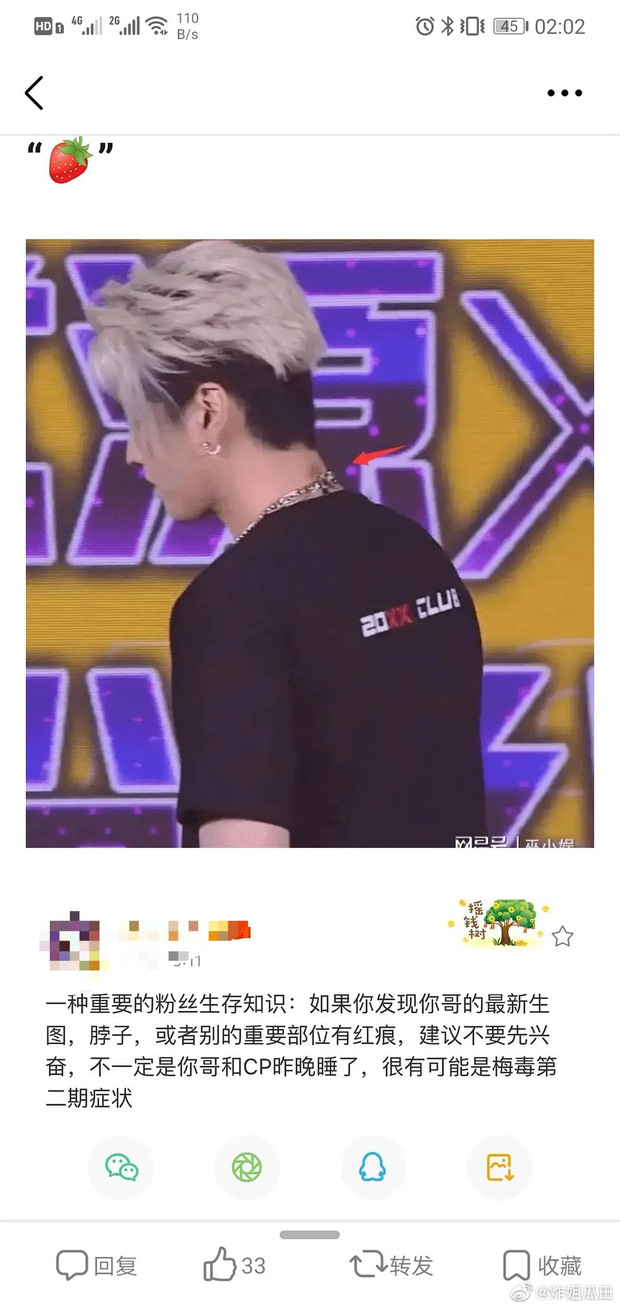This screenshot has width=620, height=1308.
Task: Save the post as an image
Action: click(499, 1167)
